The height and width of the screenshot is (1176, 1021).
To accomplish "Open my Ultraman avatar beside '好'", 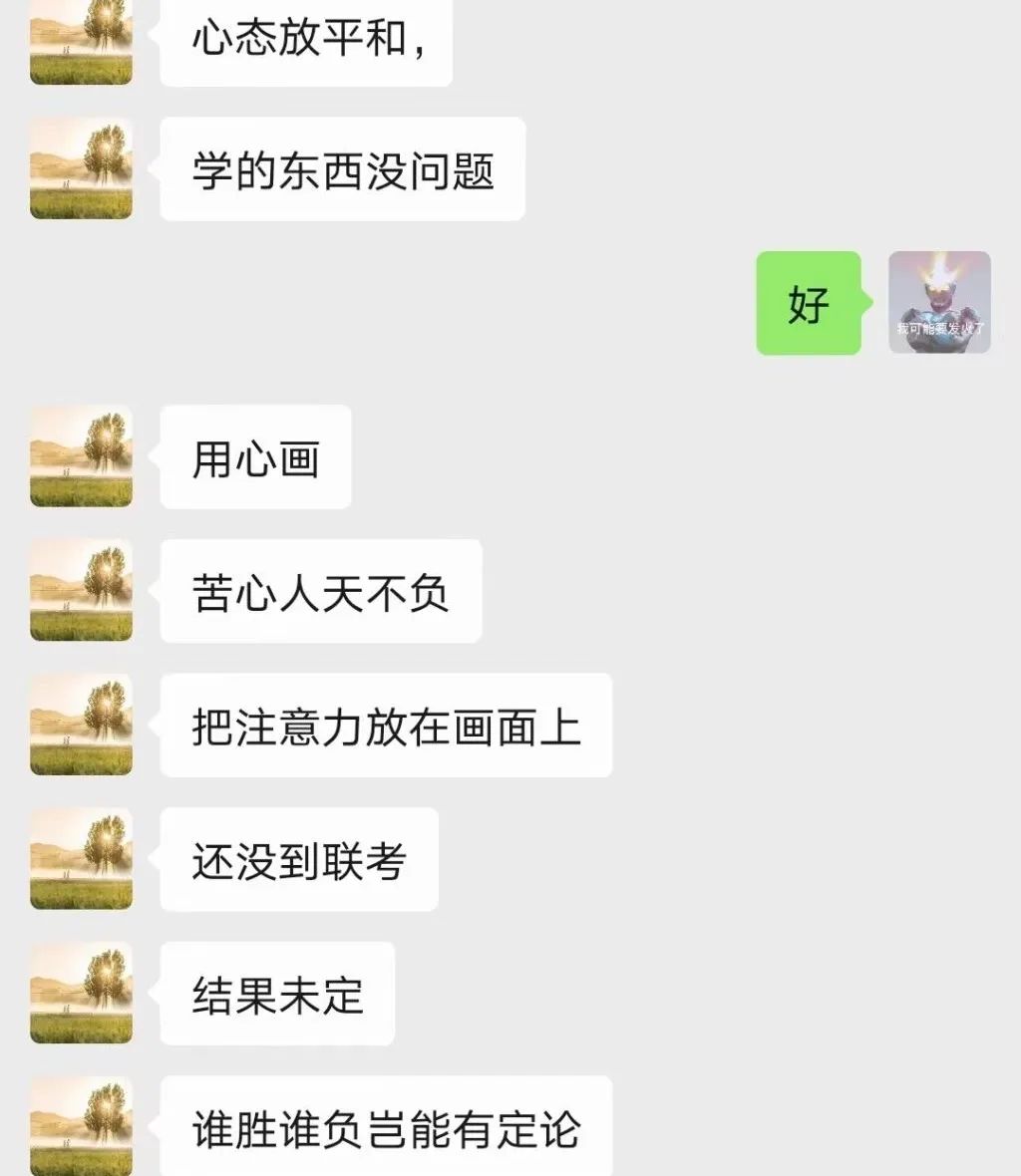I will coord(939,303).
